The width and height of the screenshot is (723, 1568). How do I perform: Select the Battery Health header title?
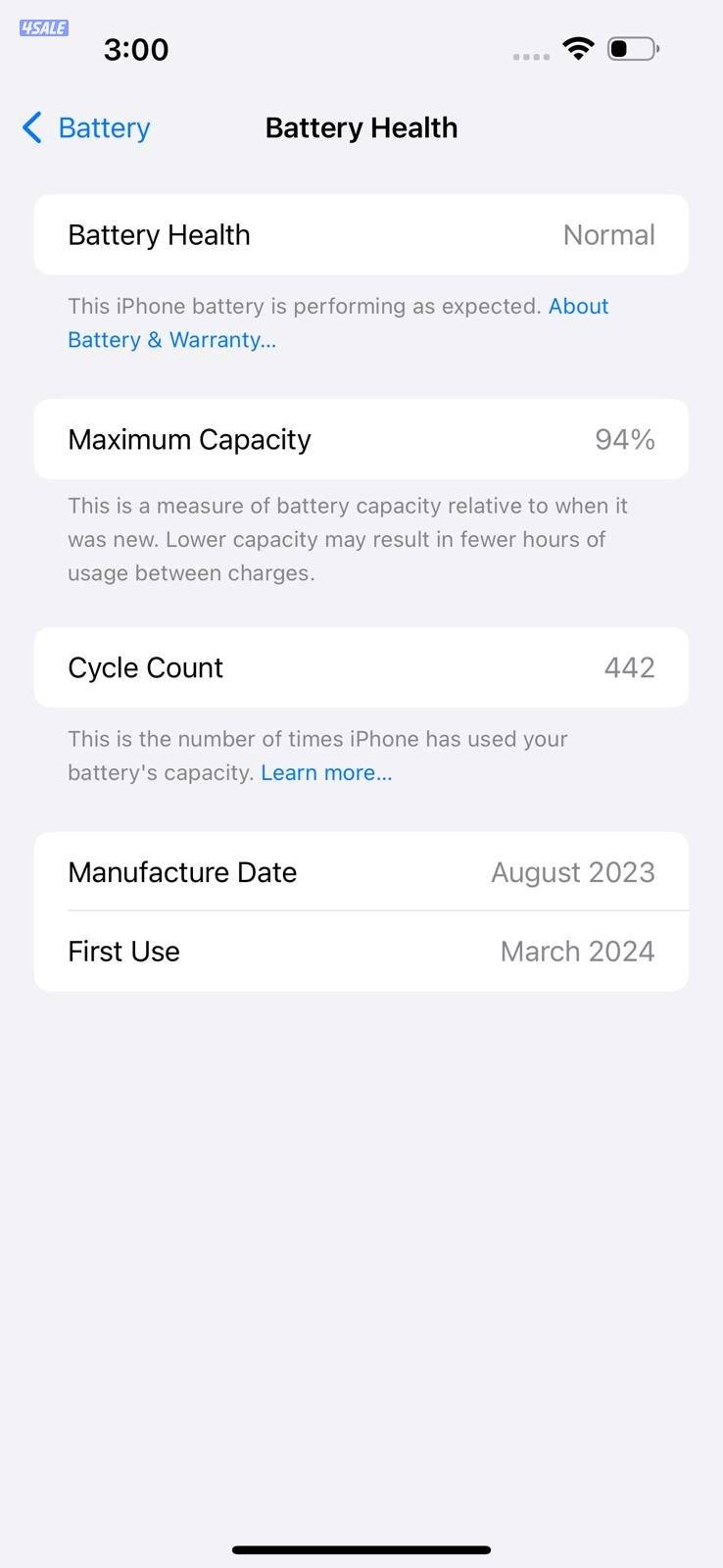361,127
